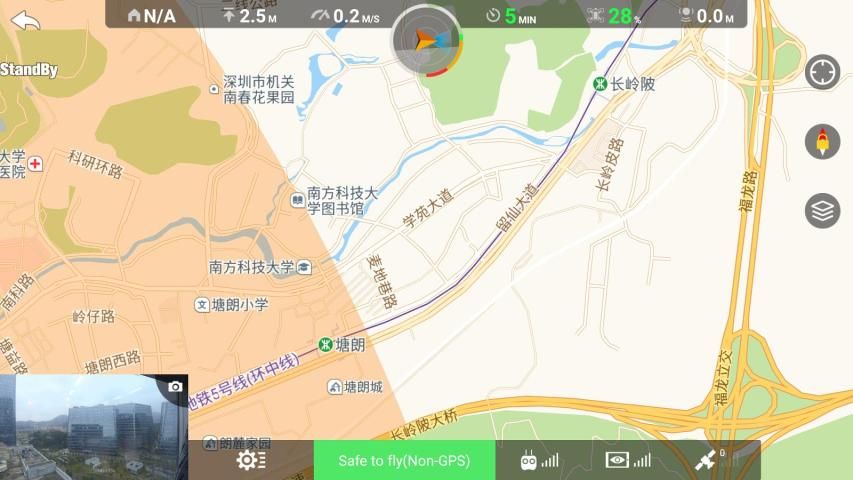Open the settings gear menu
853x480 pixels.
(x=250, y=460)
